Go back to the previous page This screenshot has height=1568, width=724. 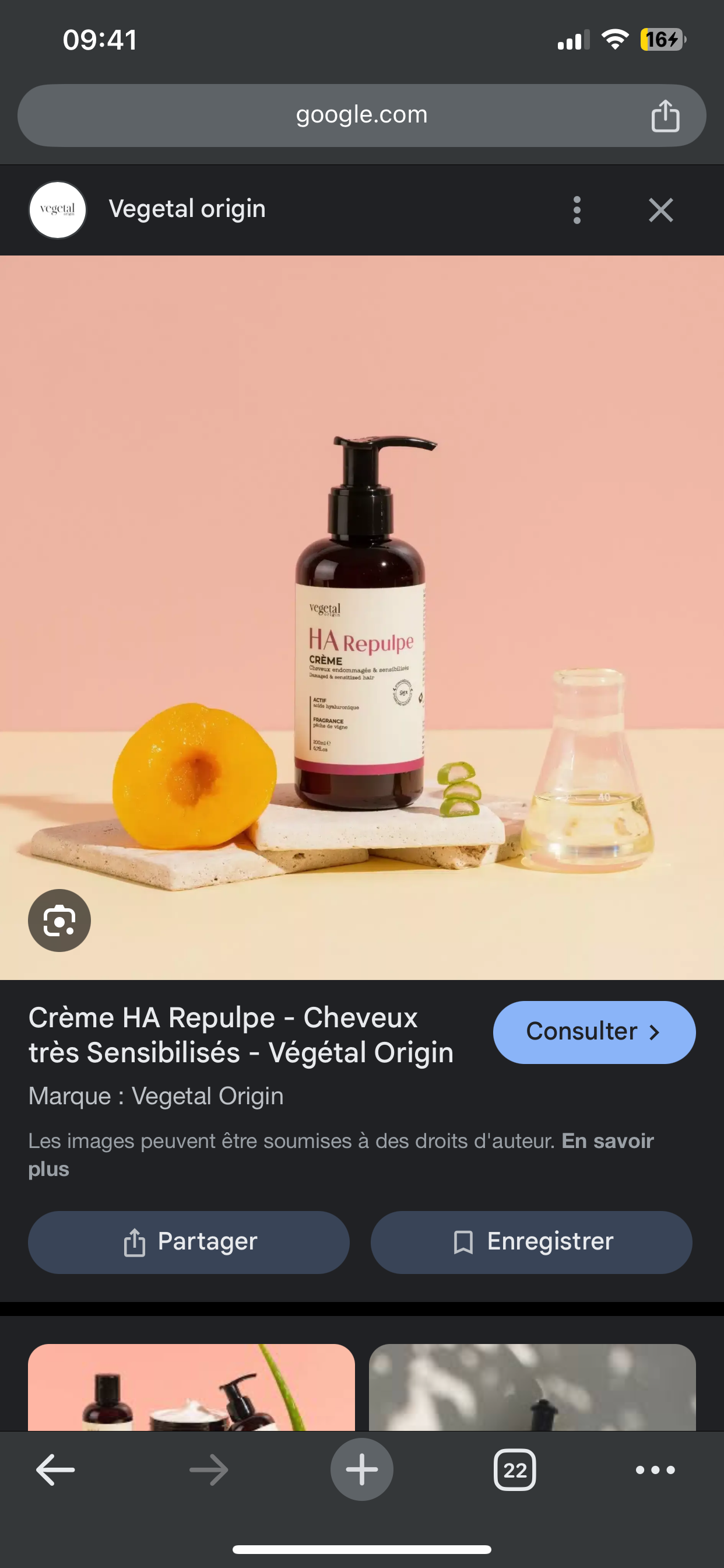55,1470
